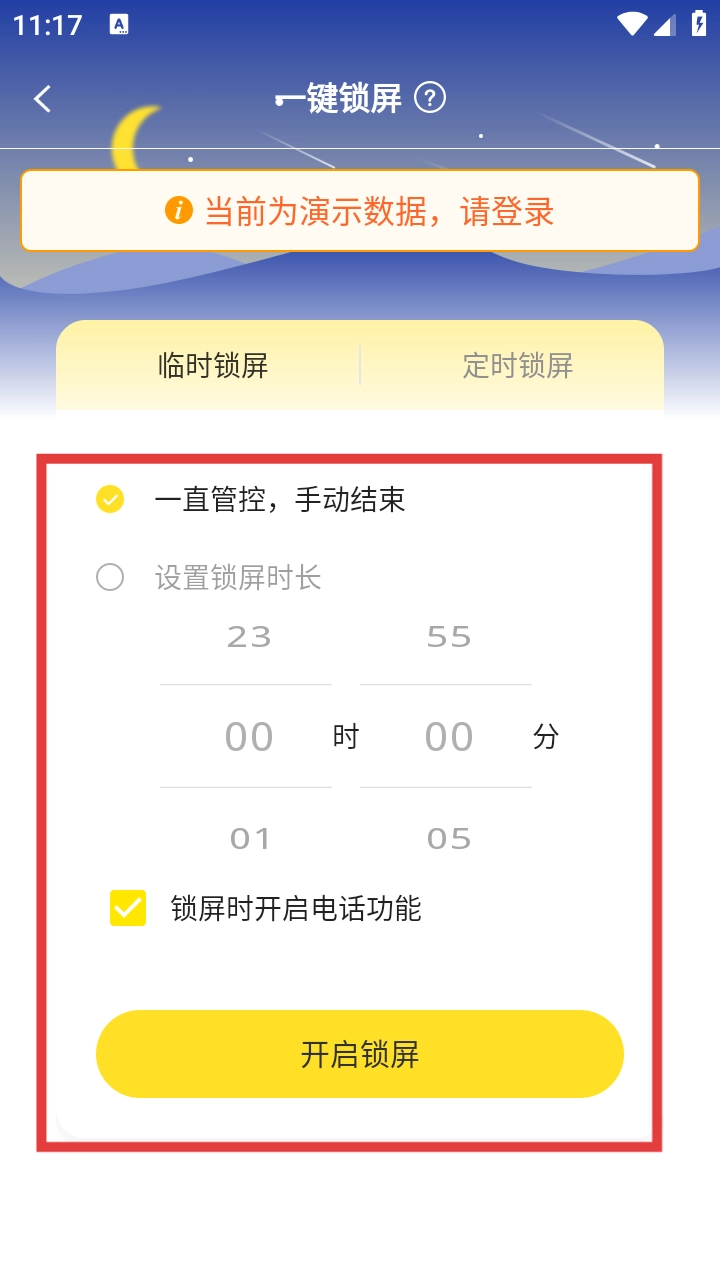The width and height of the screenshot is (720, 1280).
Task: Pick 05 in the minute picker
Action: 448,838
